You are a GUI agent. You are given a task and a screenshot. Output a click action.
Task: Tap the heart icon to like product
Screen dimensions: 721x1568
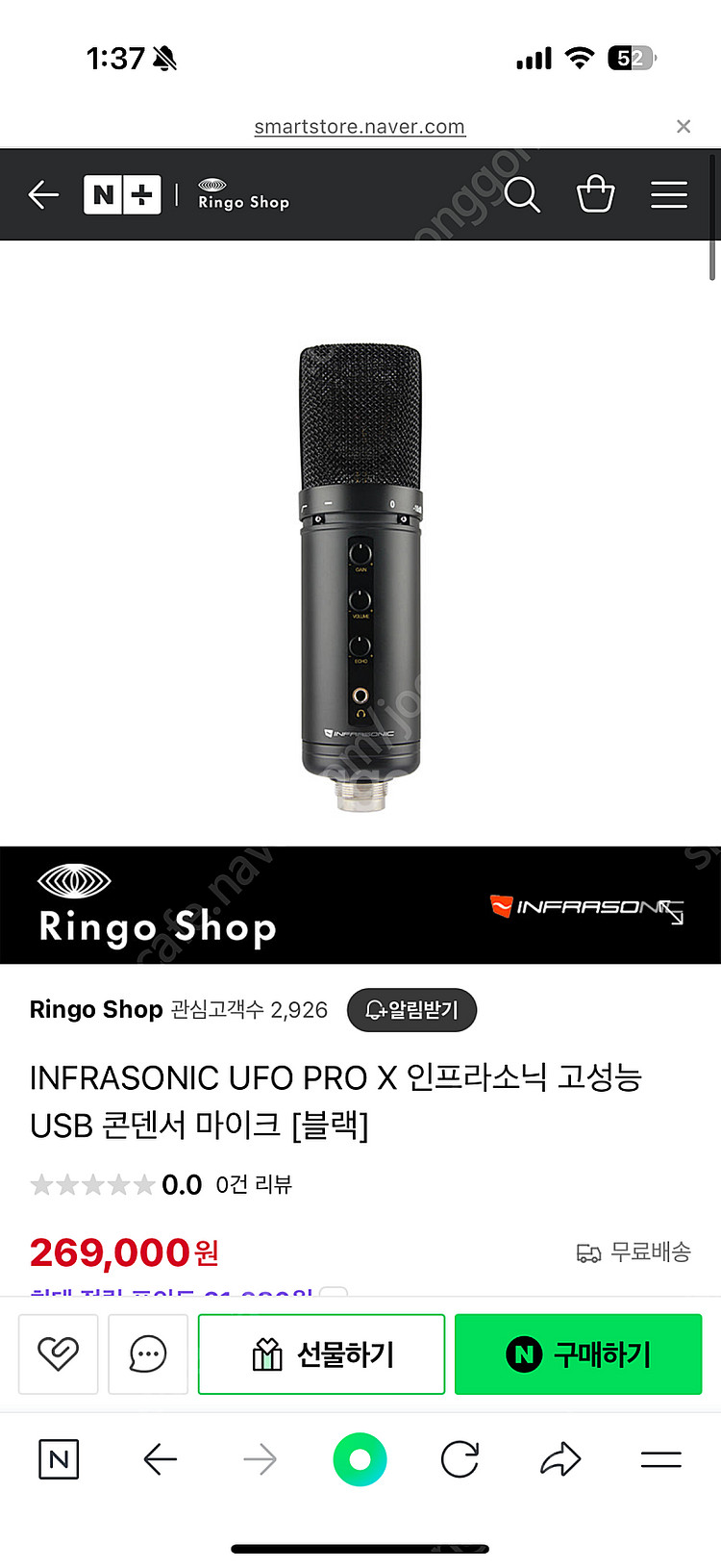click(x=58, y=1353)
